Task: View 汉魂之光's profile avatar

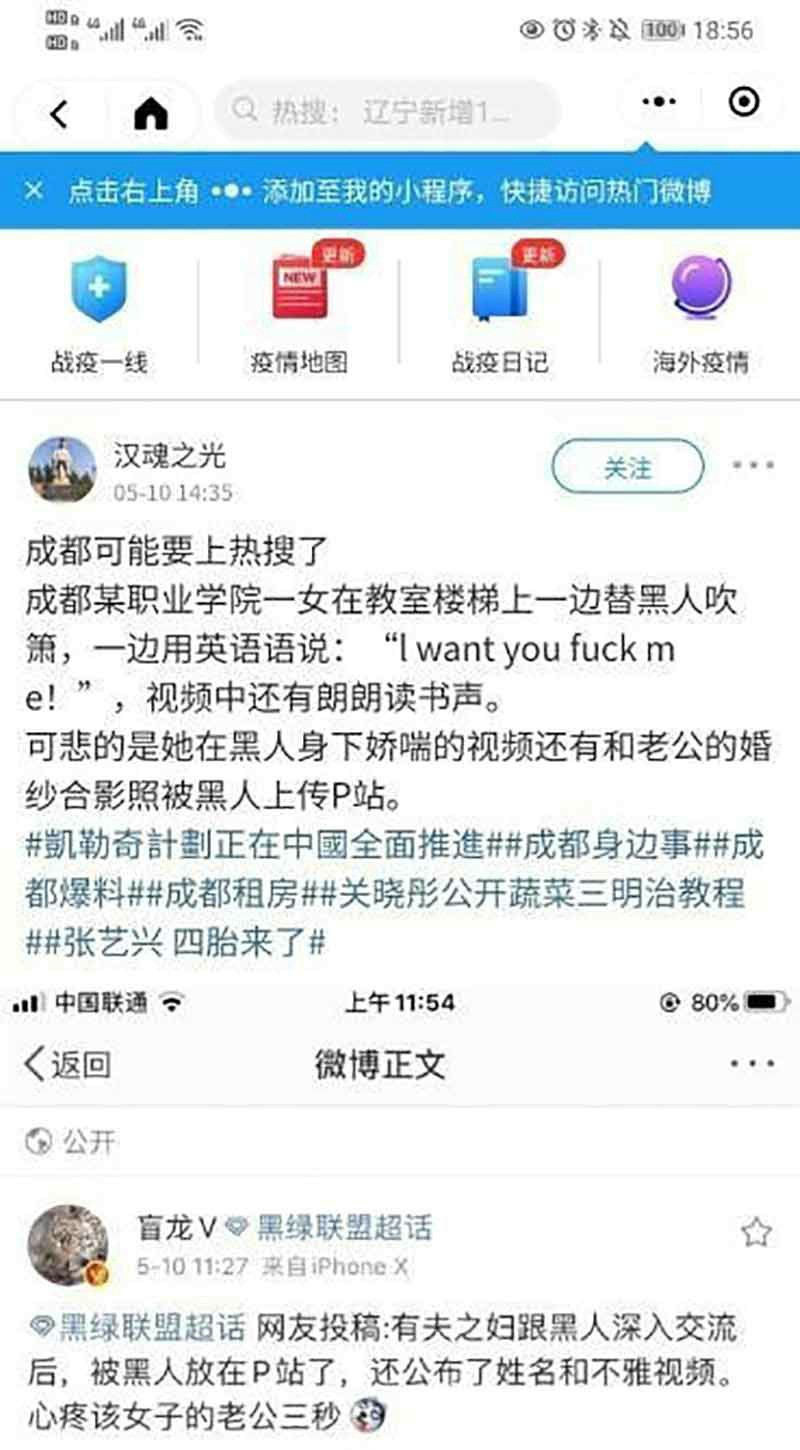Action: point(62,468)
